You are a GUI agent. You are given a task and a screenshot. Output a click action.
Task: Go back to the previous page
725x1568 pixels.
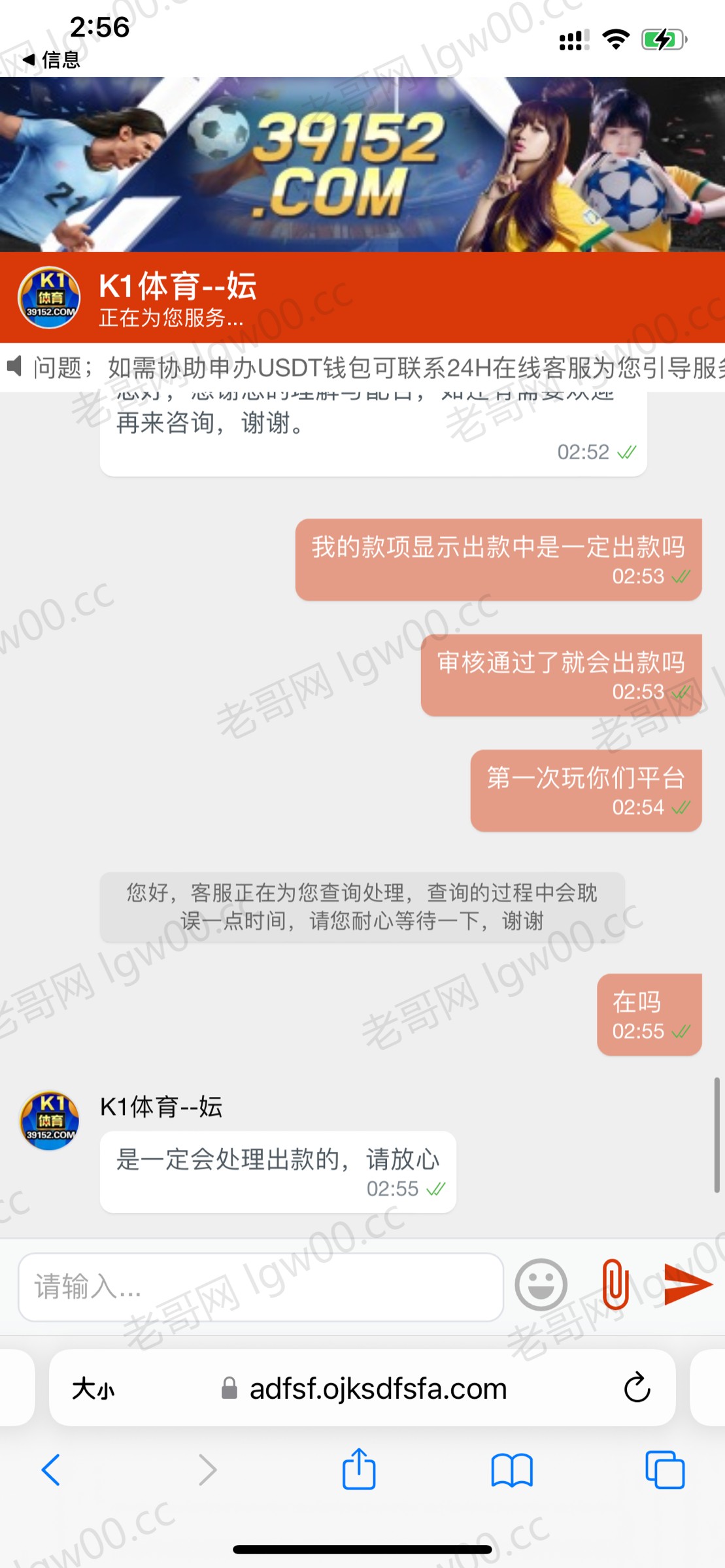51,1470
